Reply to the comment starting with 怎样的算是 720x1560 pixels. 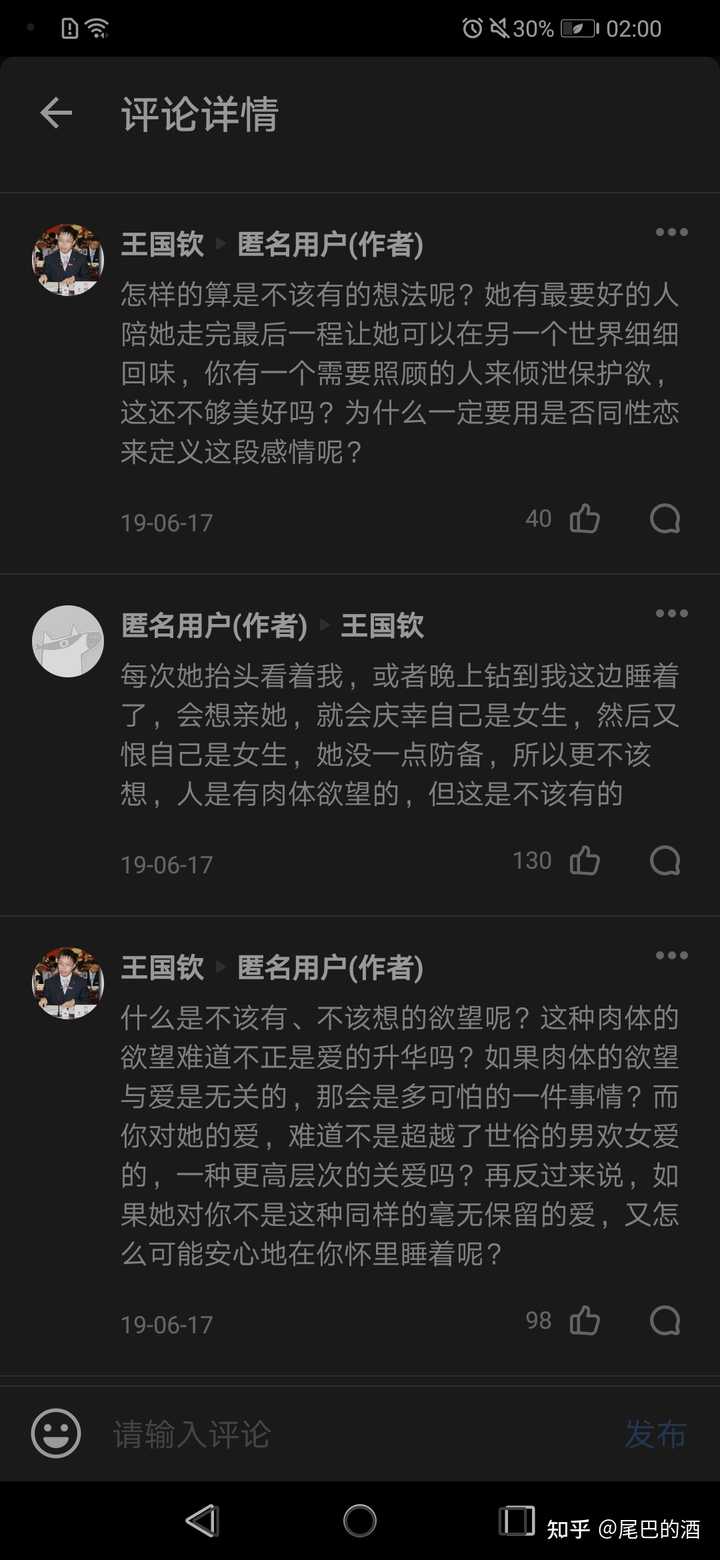pos(665,519)
